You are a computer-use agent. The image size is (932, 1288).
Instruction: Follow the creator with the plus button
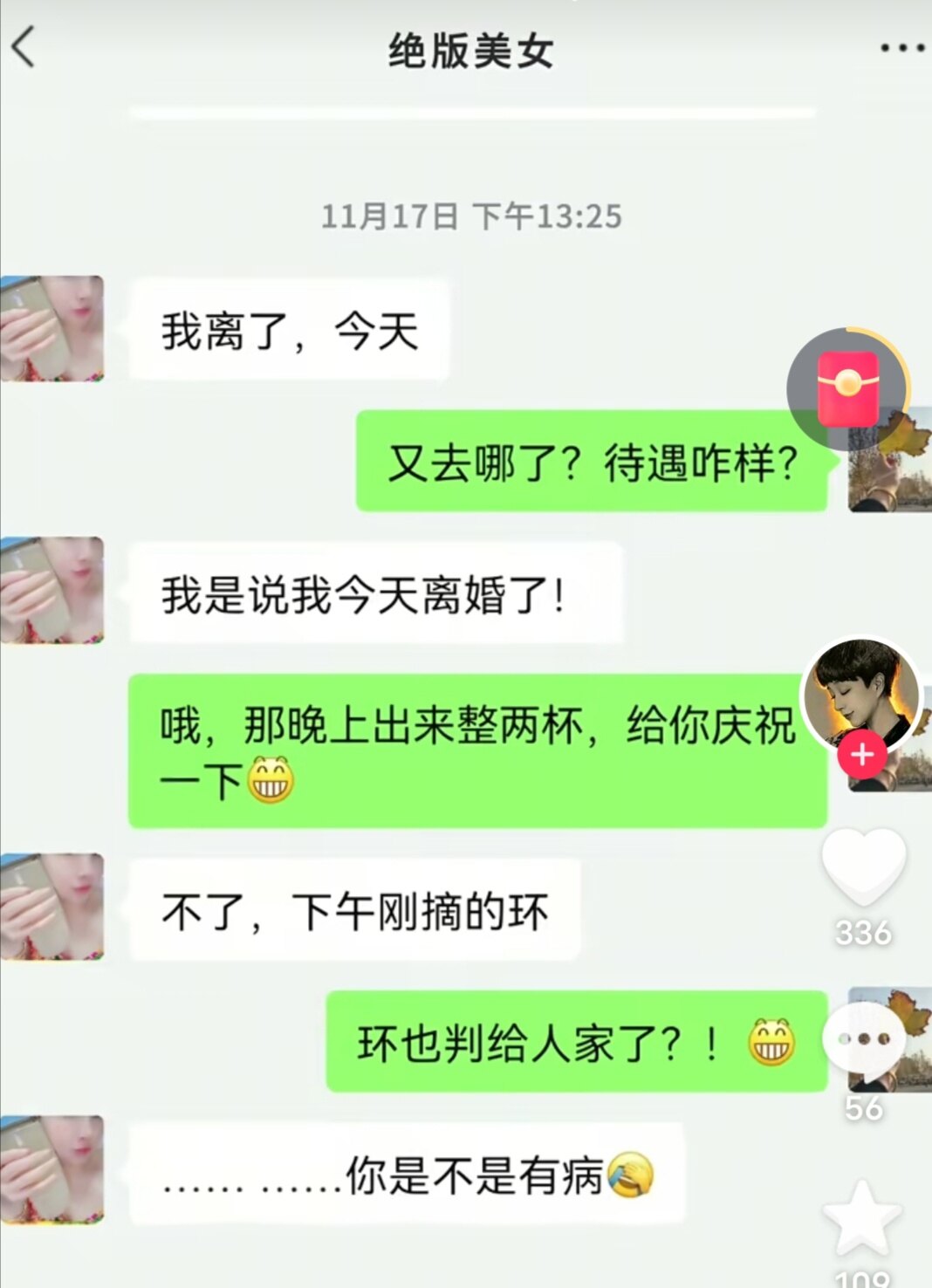click(x=862, y=755)
